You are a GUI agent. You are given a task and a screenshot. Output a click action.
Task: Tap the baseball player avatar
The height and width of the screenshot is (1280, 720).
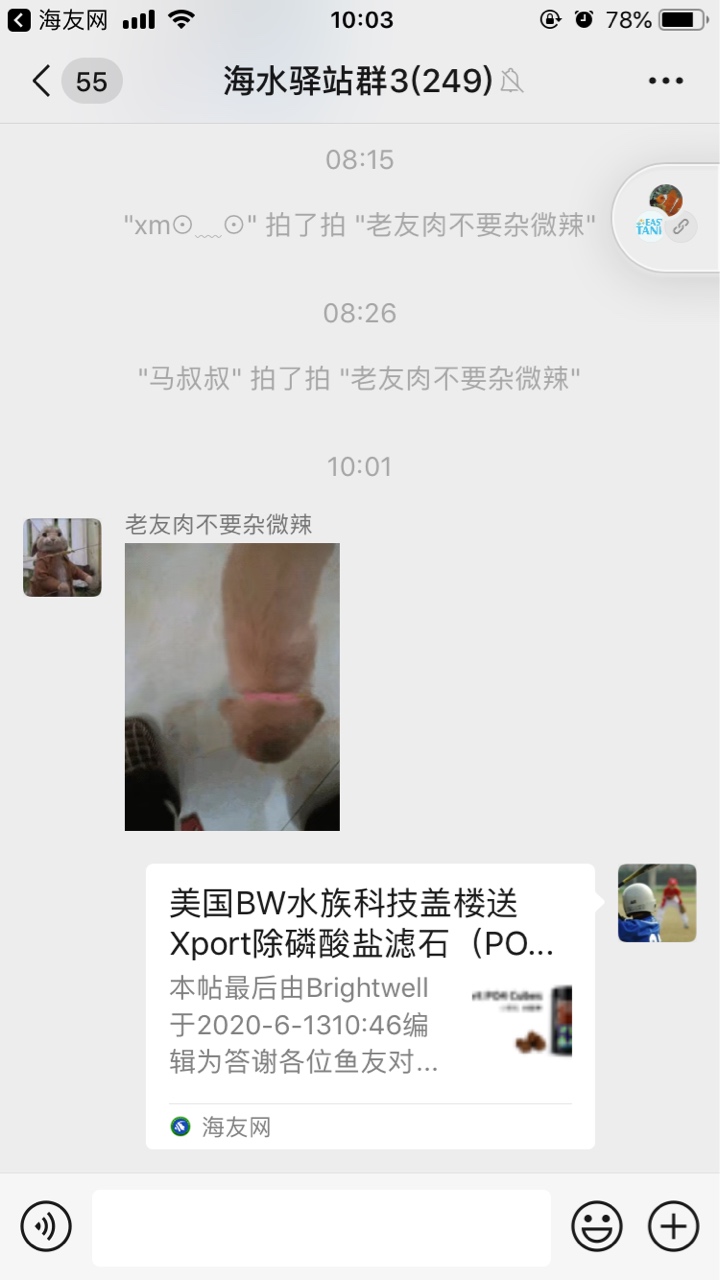point(657,903)
